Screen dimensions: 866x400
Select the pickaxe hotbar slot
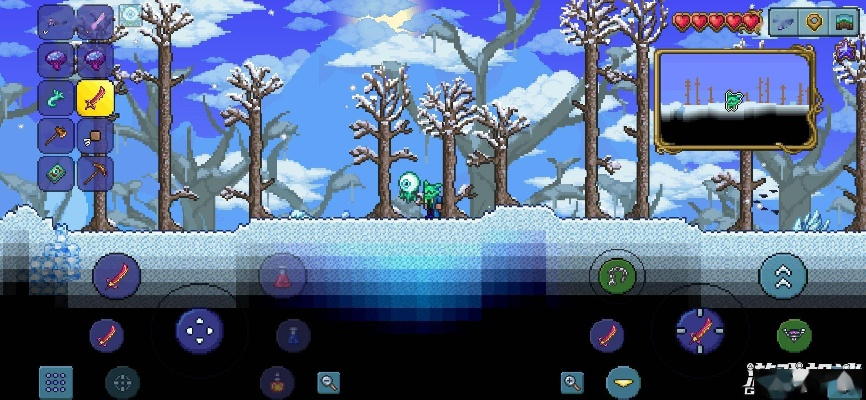point(95,172)
